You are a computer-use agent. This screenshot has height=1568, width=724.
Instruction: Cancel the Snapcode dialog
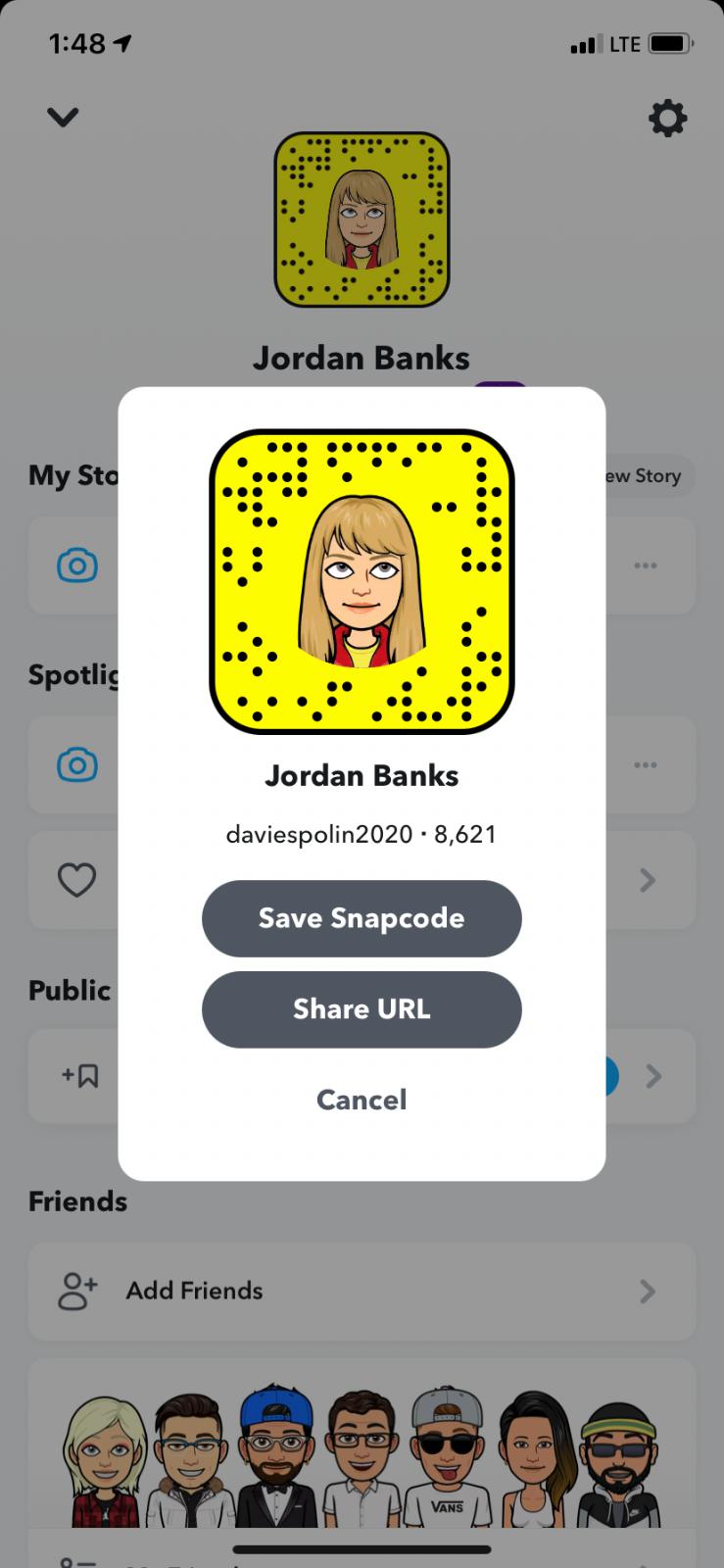(362, 1100)
